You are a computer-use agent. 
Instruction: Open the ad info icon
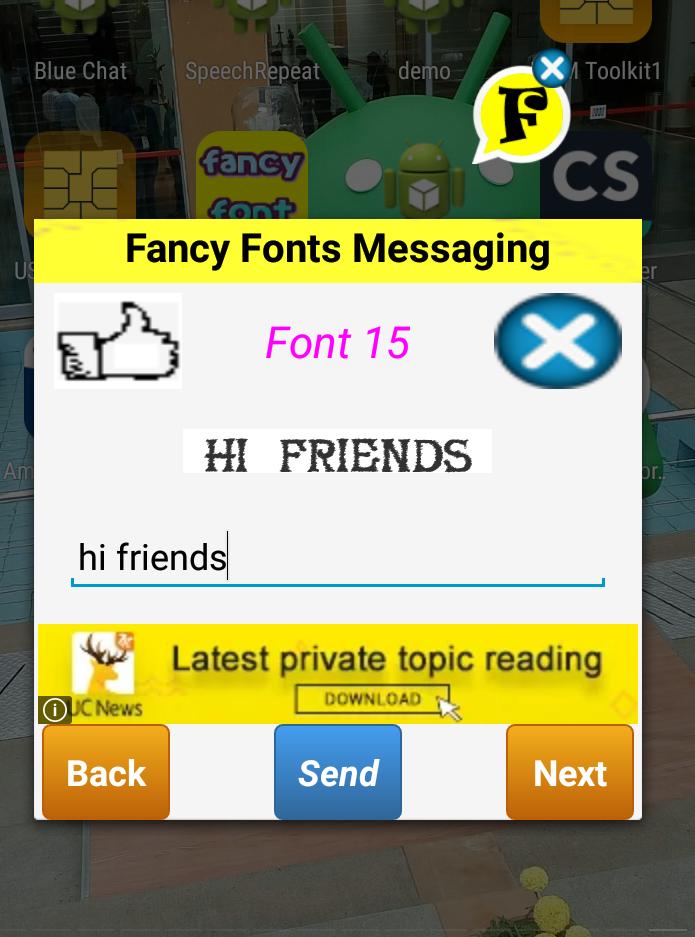55,710
